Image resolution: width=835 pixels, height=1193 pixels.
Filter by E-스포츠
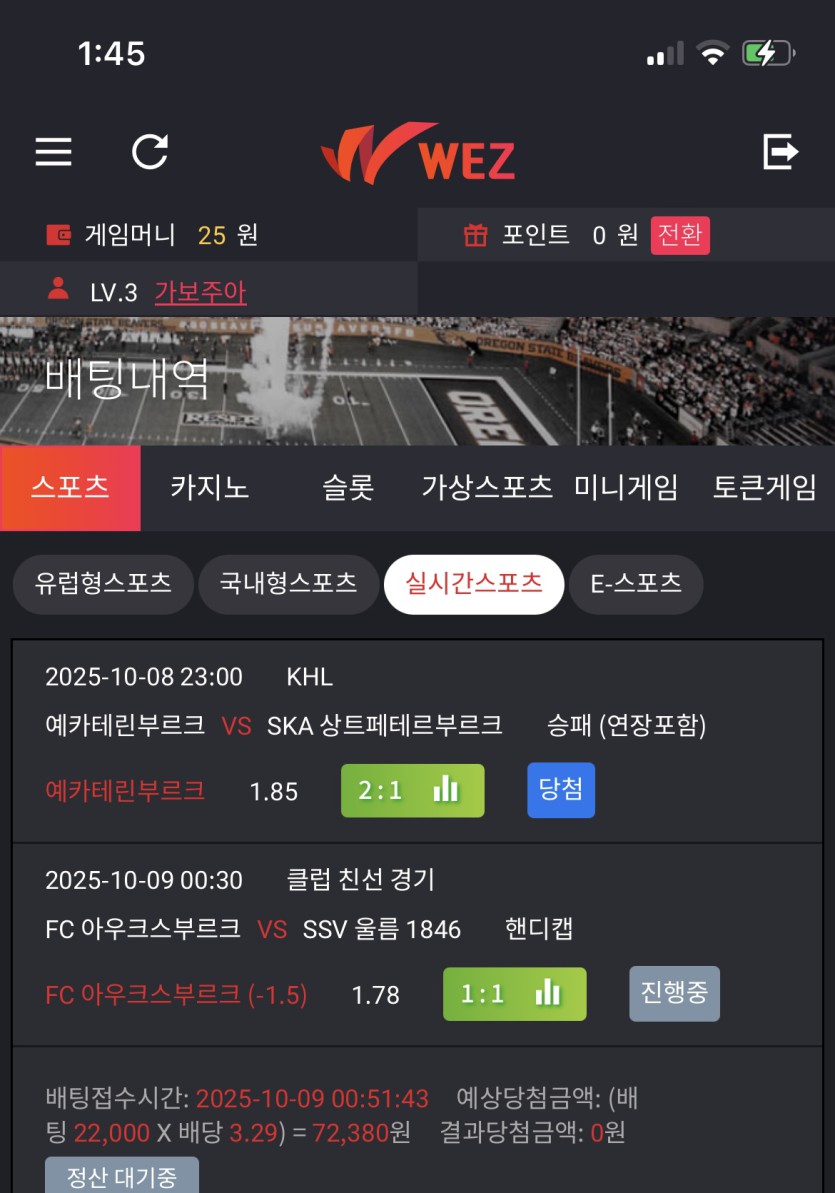tap(636, 584)
